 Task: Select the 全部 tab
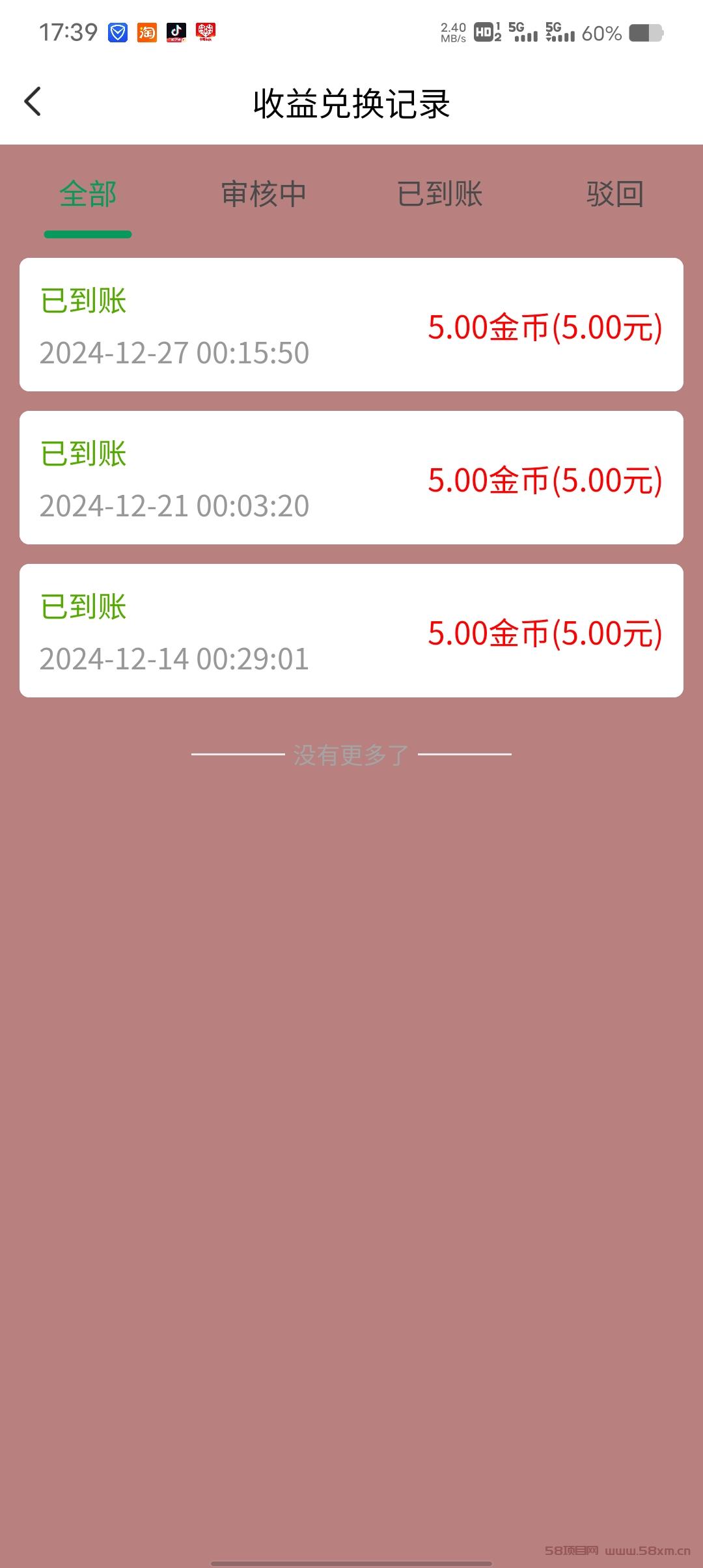pos(88,194)
